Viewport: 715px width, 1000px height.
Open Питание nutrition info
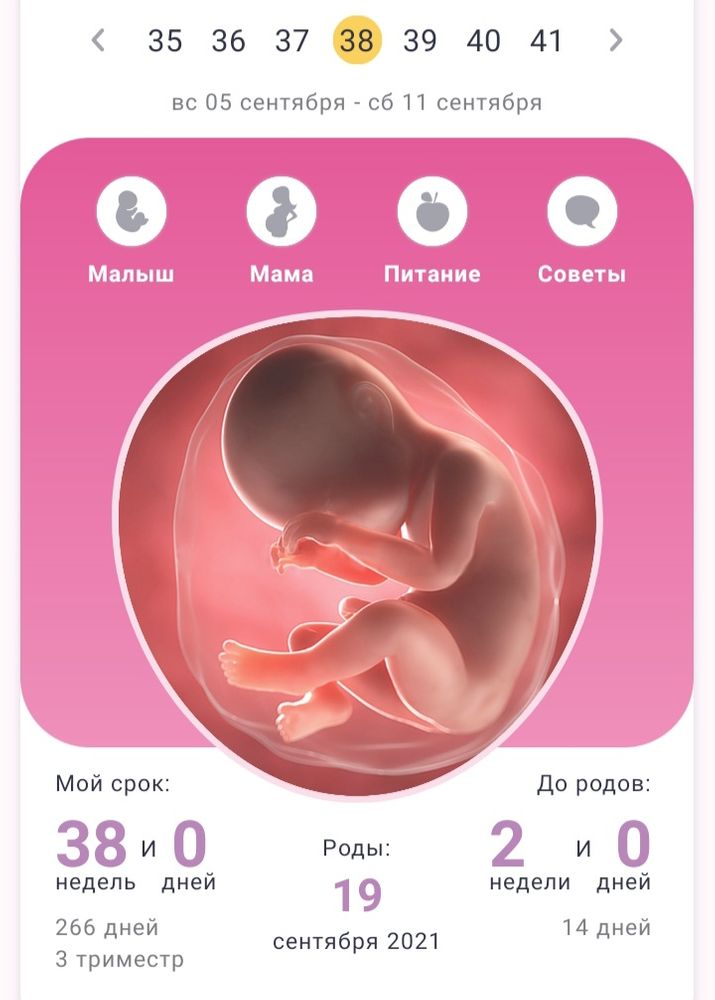click(432, 211)
